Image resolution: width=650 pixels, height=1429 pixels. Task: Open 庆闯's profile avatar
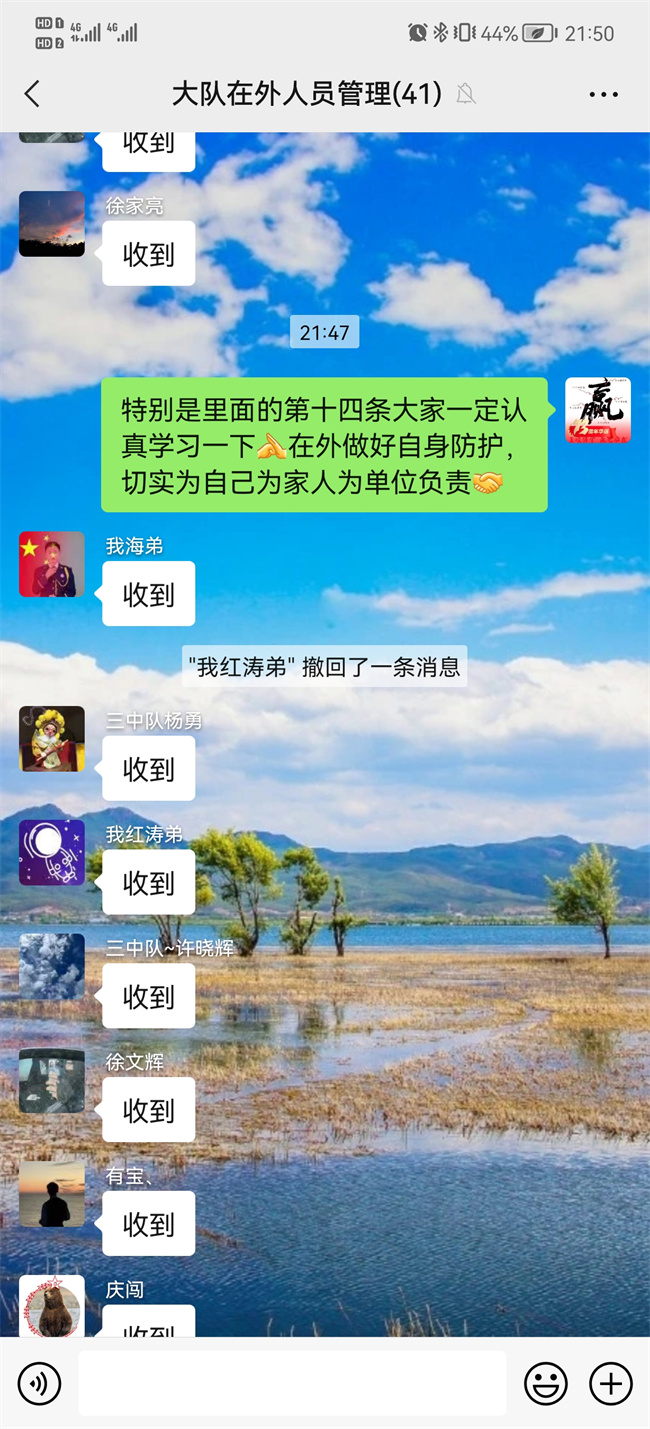click(x=52, y=1307)
